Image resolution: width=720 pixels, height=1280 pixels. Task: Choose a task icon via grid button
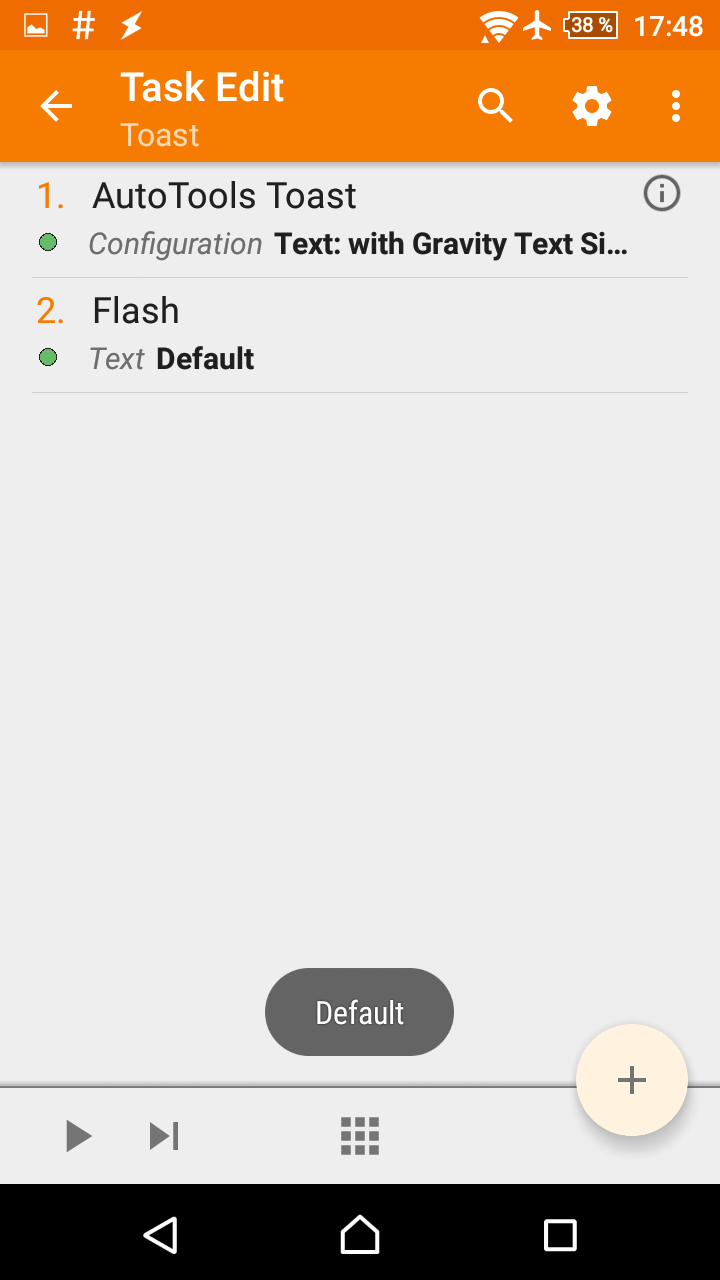[x=360, y=1136]
